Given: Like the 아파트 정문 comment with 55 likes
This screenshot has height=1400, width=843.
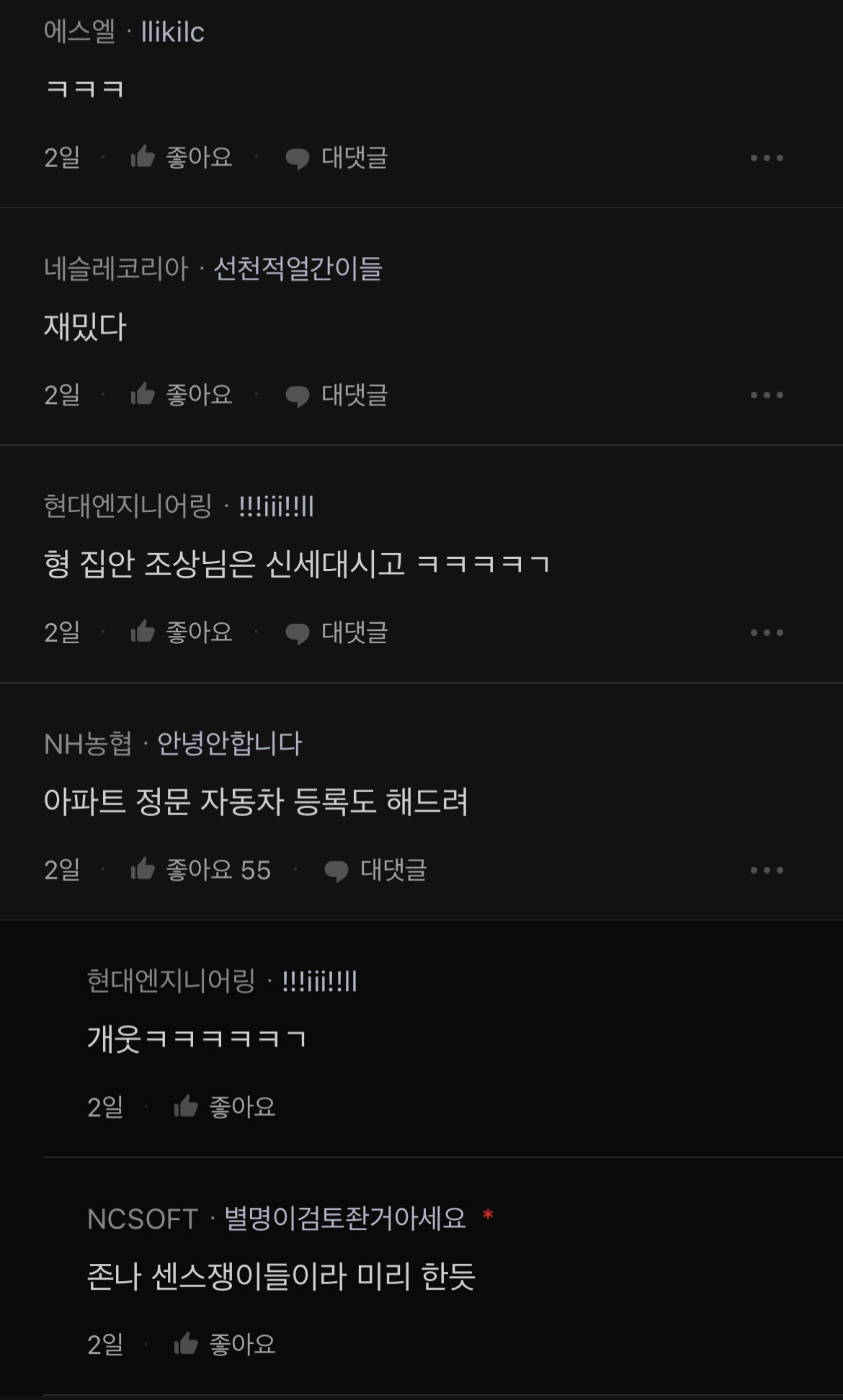Looking at the screenshot, I should (200, 870).
